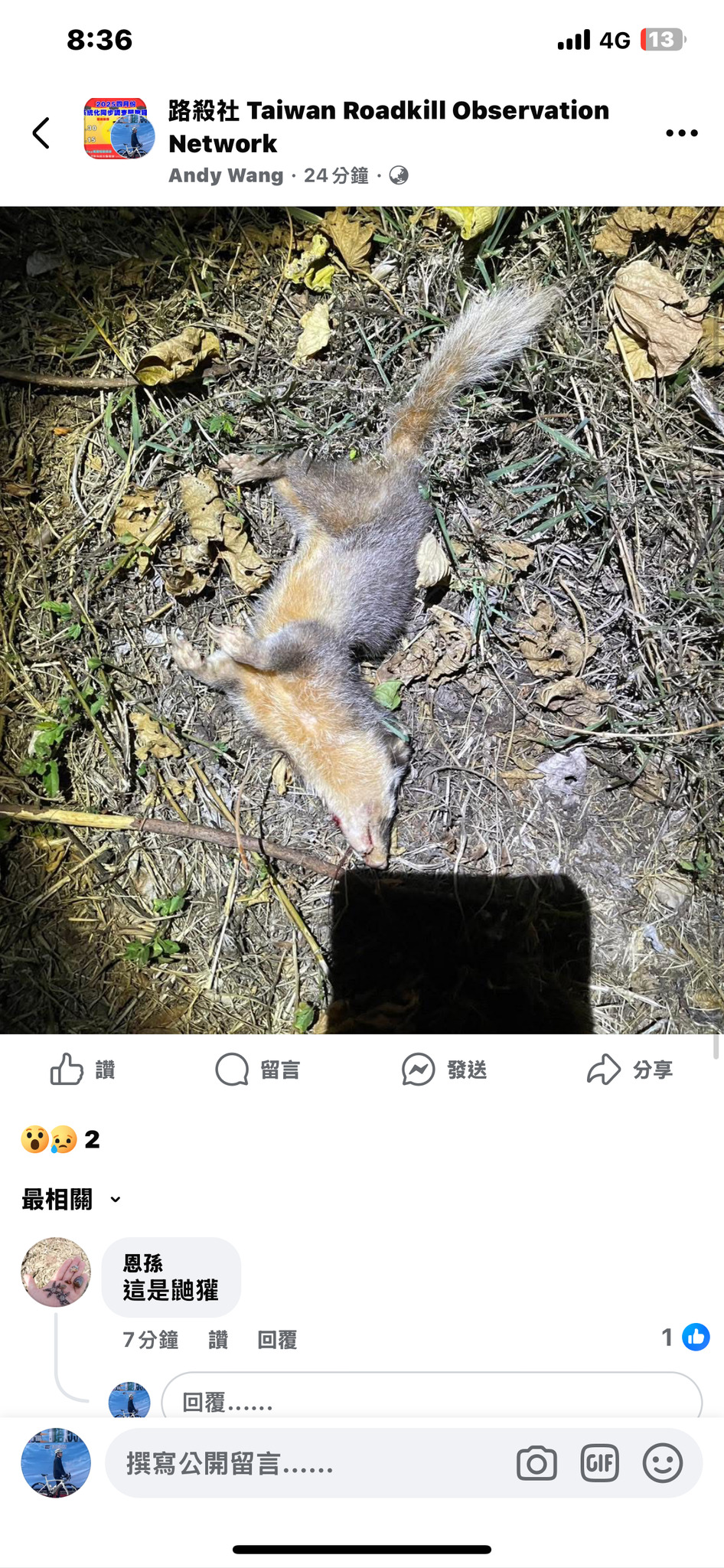Reply to 恩孫's comment via 回覆

[277, 1340]
